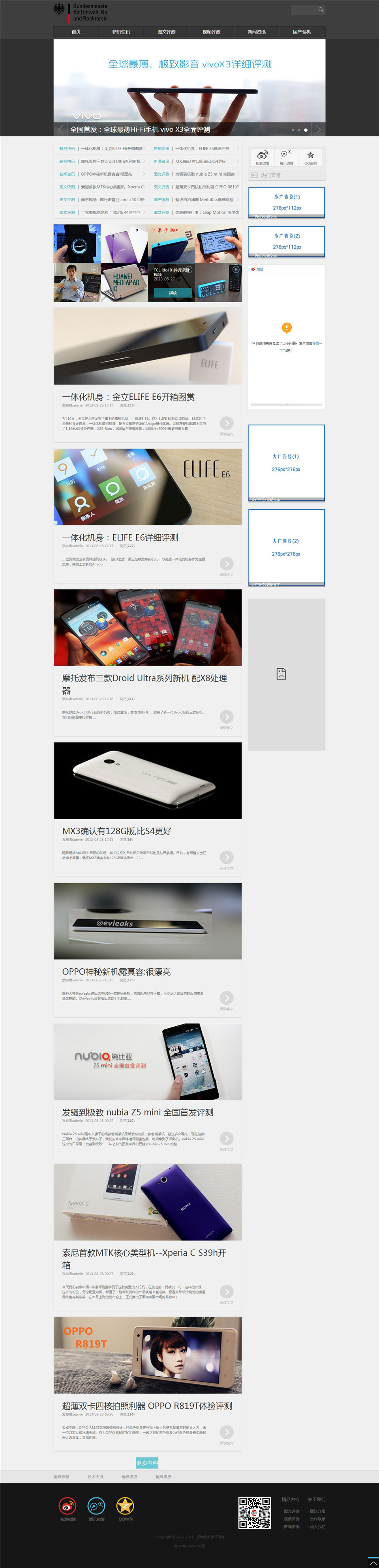Open 新浪微博 icon in sidebar
This screenshot has width=379, height=1568.
pyautogui.click(x=262, y=157)
